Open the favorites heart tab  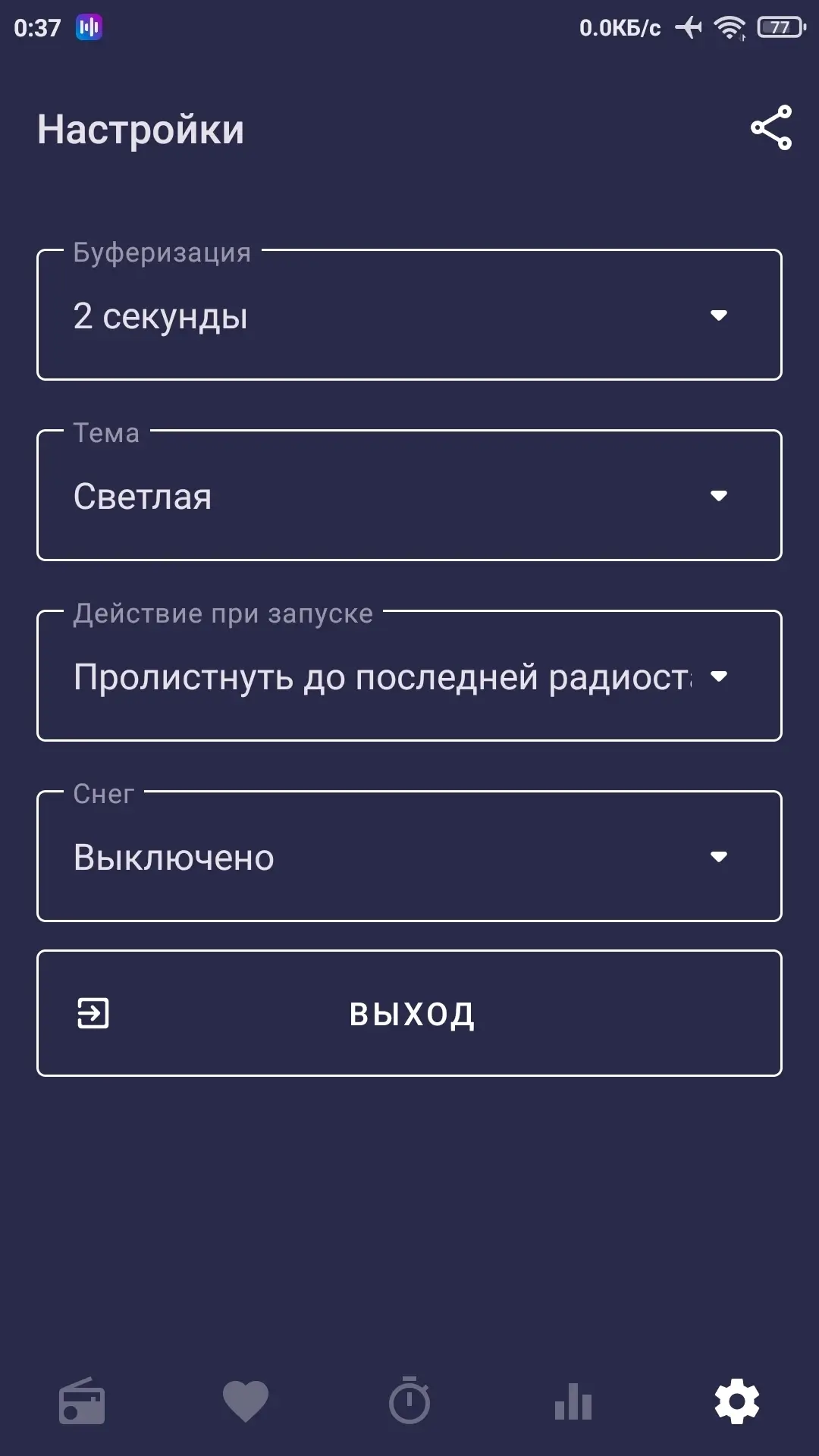pyautogui.click(x=246, y=1401)
